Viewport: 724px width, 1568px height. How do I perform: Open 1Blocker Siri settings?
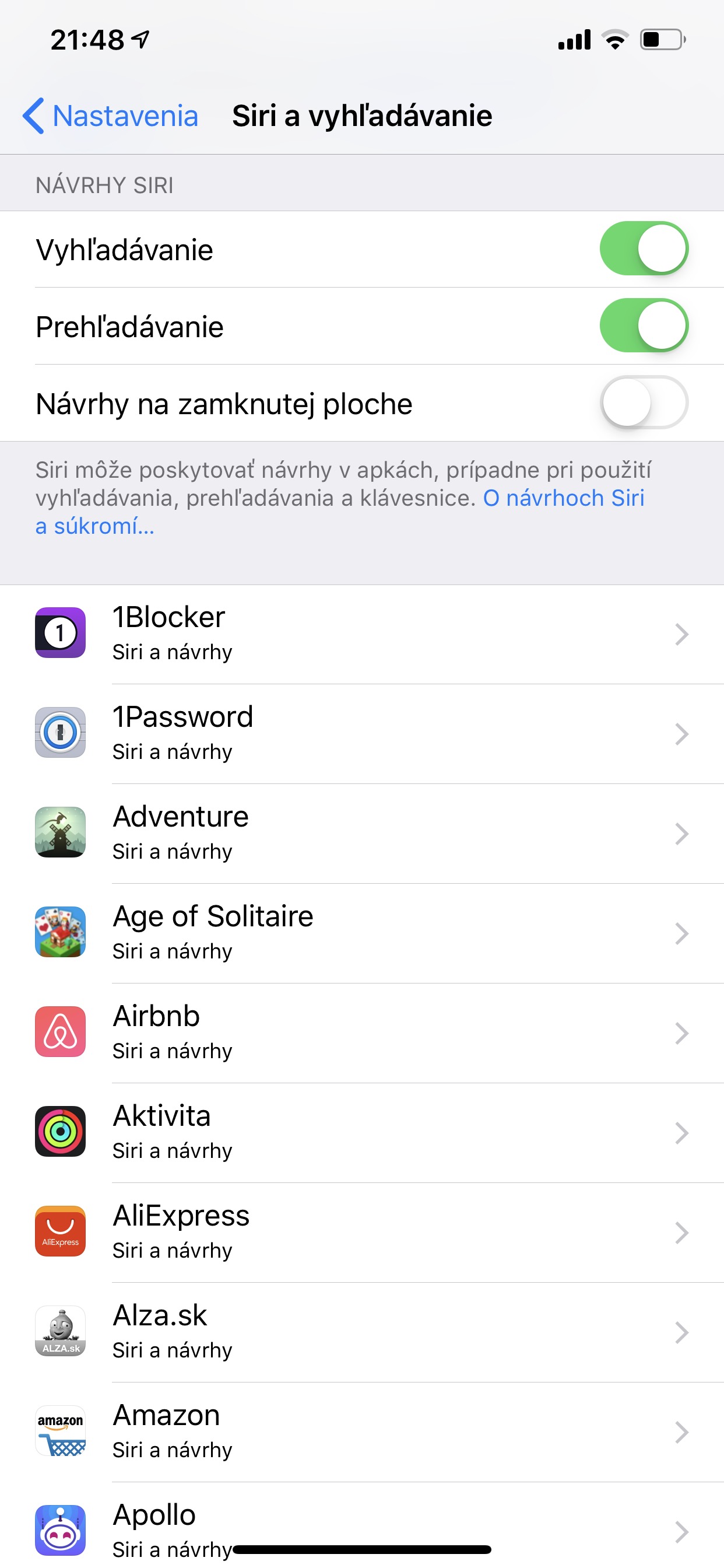(362, 634)
